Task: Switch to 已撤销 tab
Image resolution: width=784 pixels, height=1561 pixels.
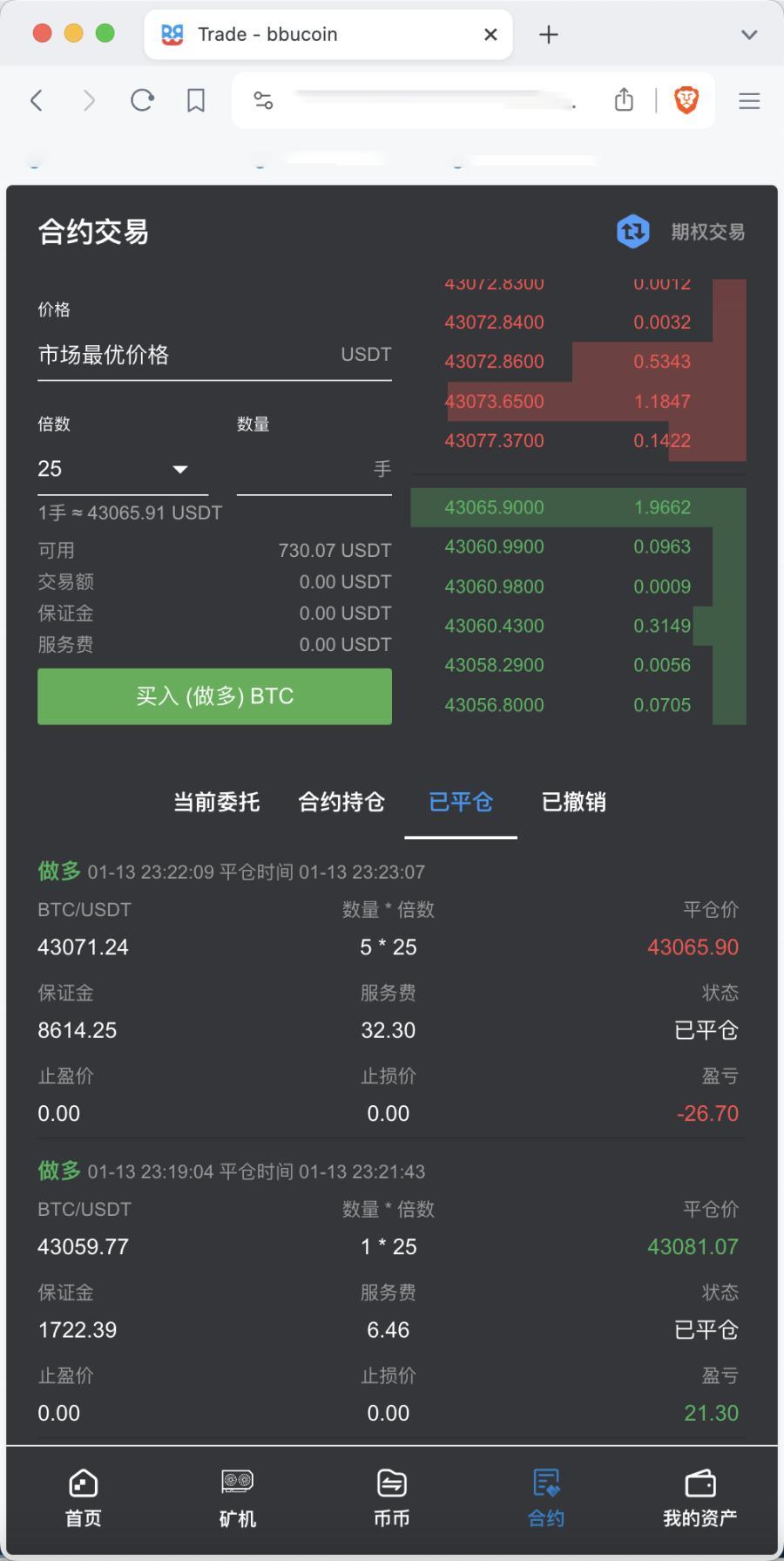Action: point(573,802)
